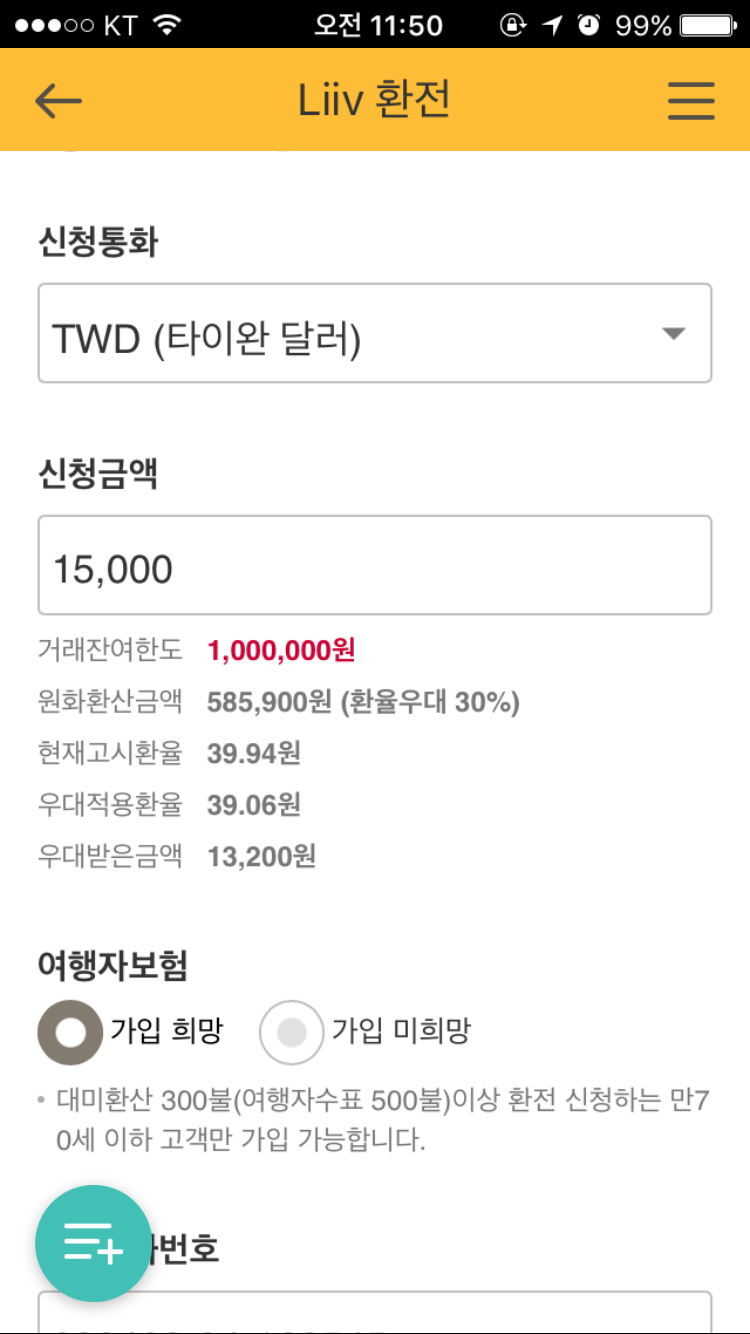Change currency from TWD (타이완 달러)
750x1334 pixels.
pos(375,333)
